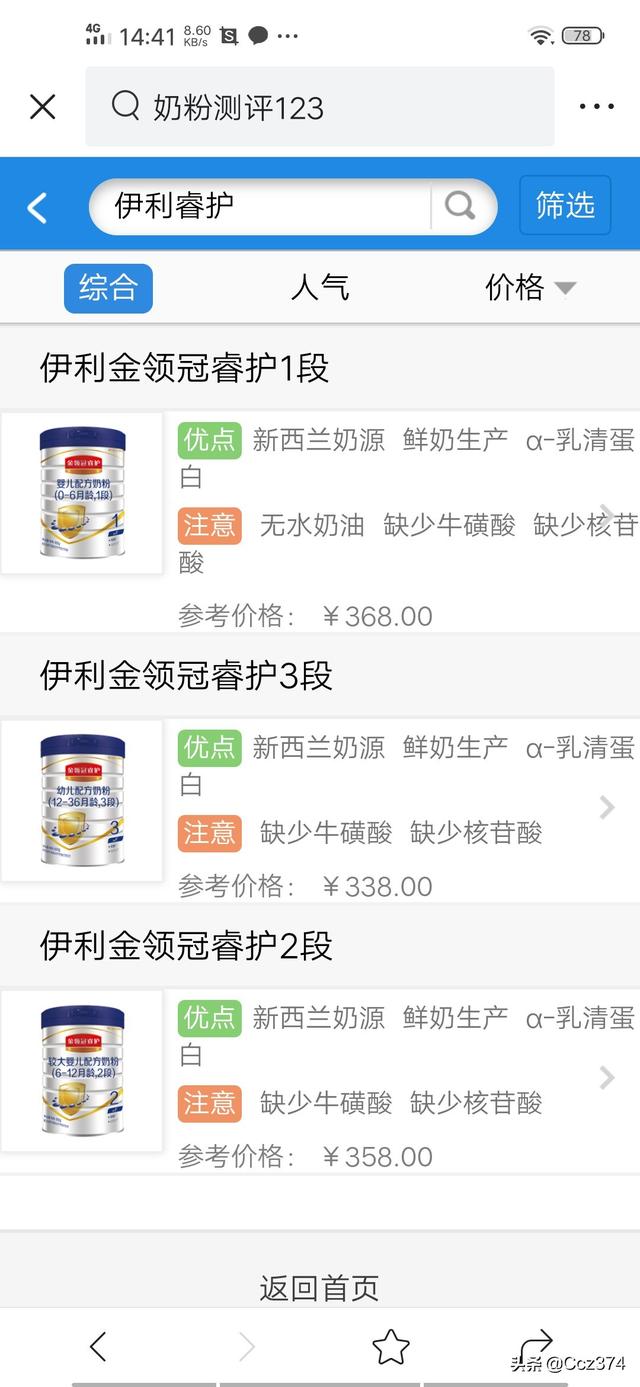The width and height of the screenshot is (640, 1387).
Task: Bookmark the page with the star icon
Action: coord(391,1347)
